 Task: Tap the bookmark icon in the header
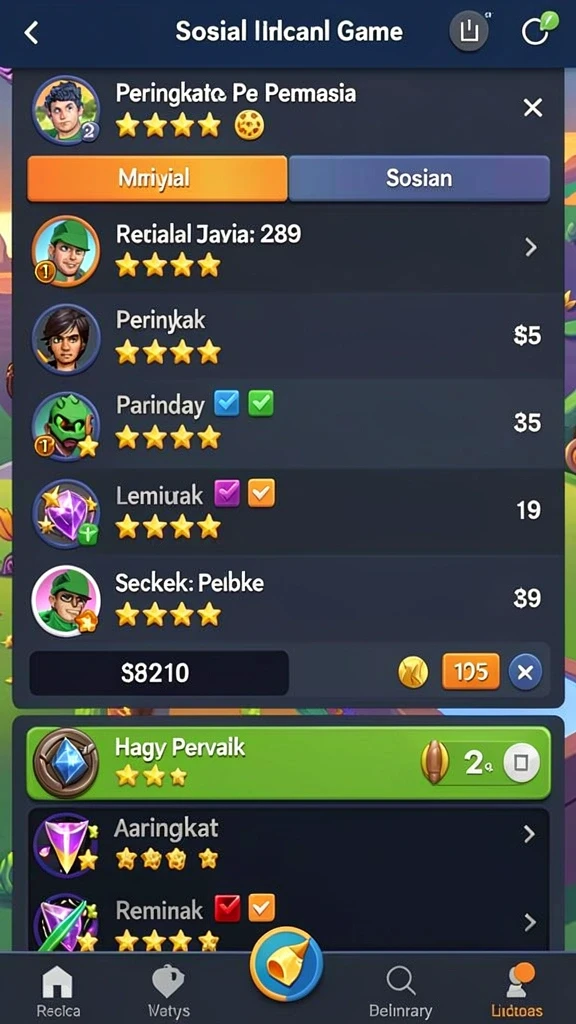pyautogui.click(x=468, y=31)
